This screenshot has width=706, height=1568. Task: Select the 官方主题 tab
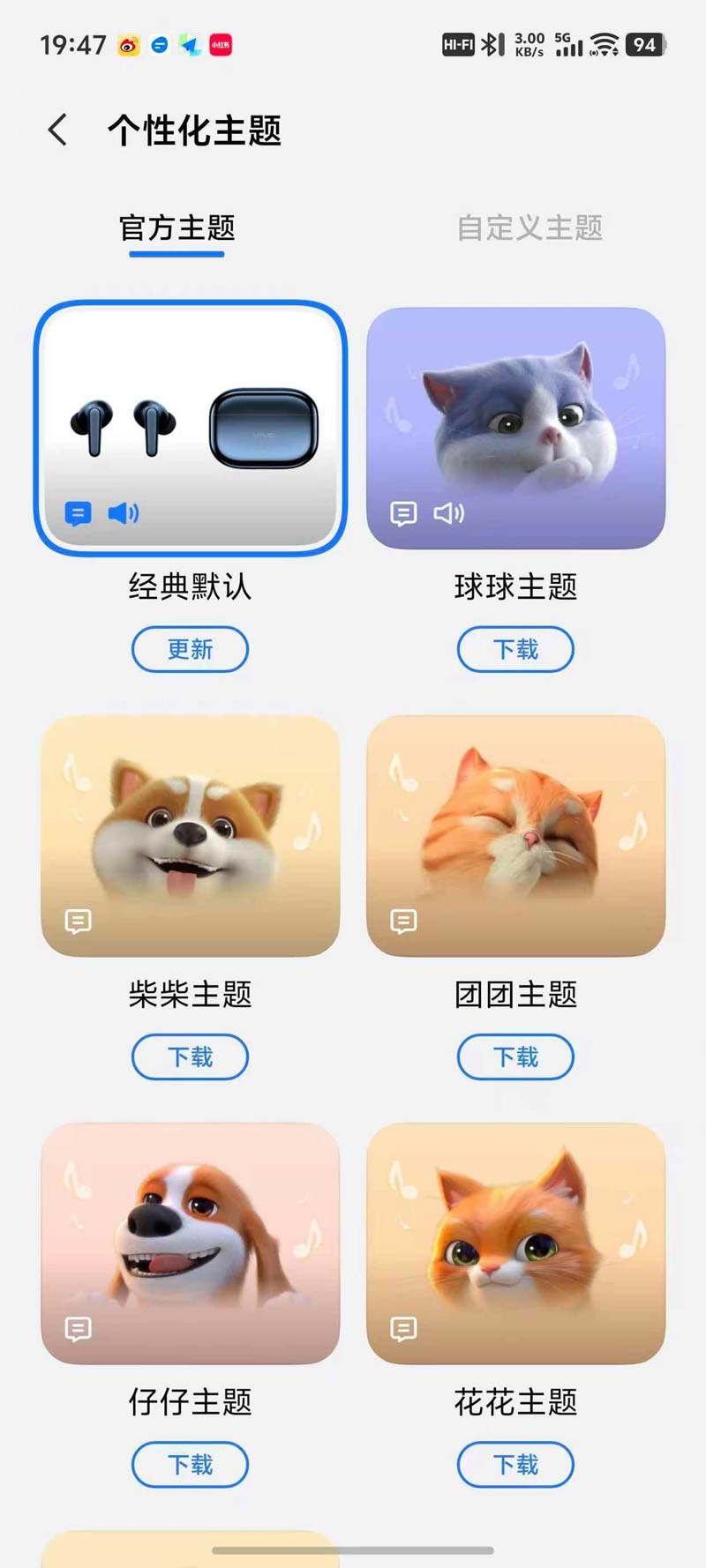[x=177, y=228]
